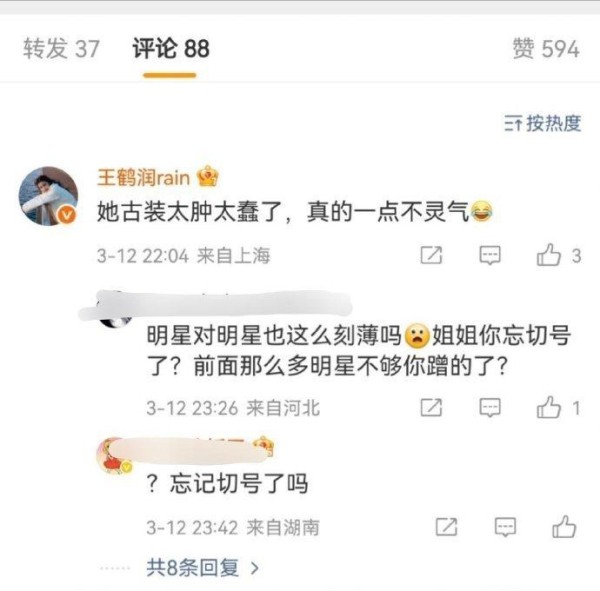Viewport: 600px width, 591px height.
Task: Open 王鹤润rain's profile avatar
Action: pyautogui.click(x=49, y=195)
